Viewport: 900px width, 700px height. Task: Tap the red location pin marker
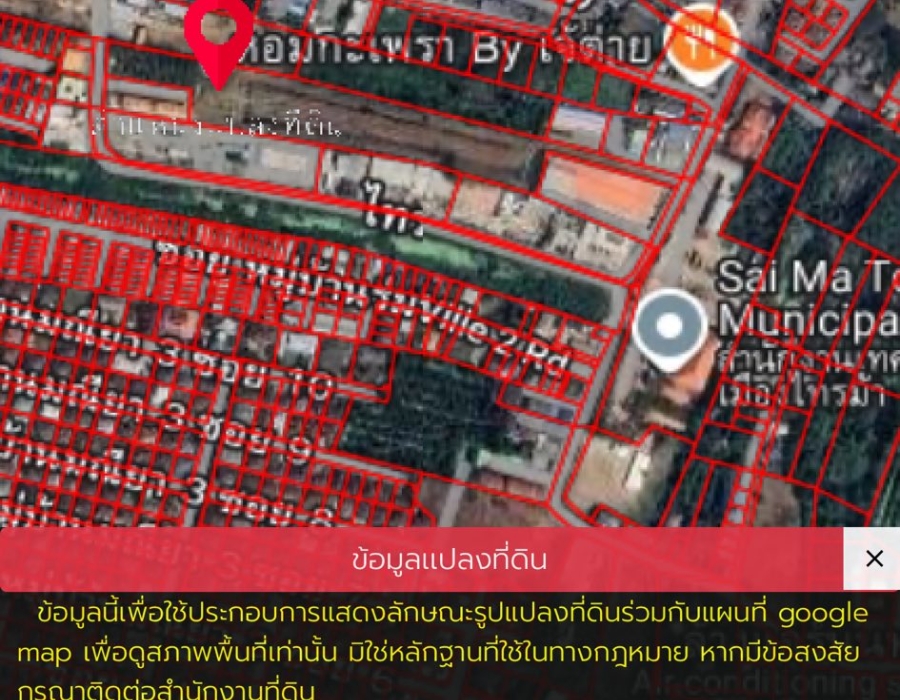pyautogui.click(x=218, y=34)
